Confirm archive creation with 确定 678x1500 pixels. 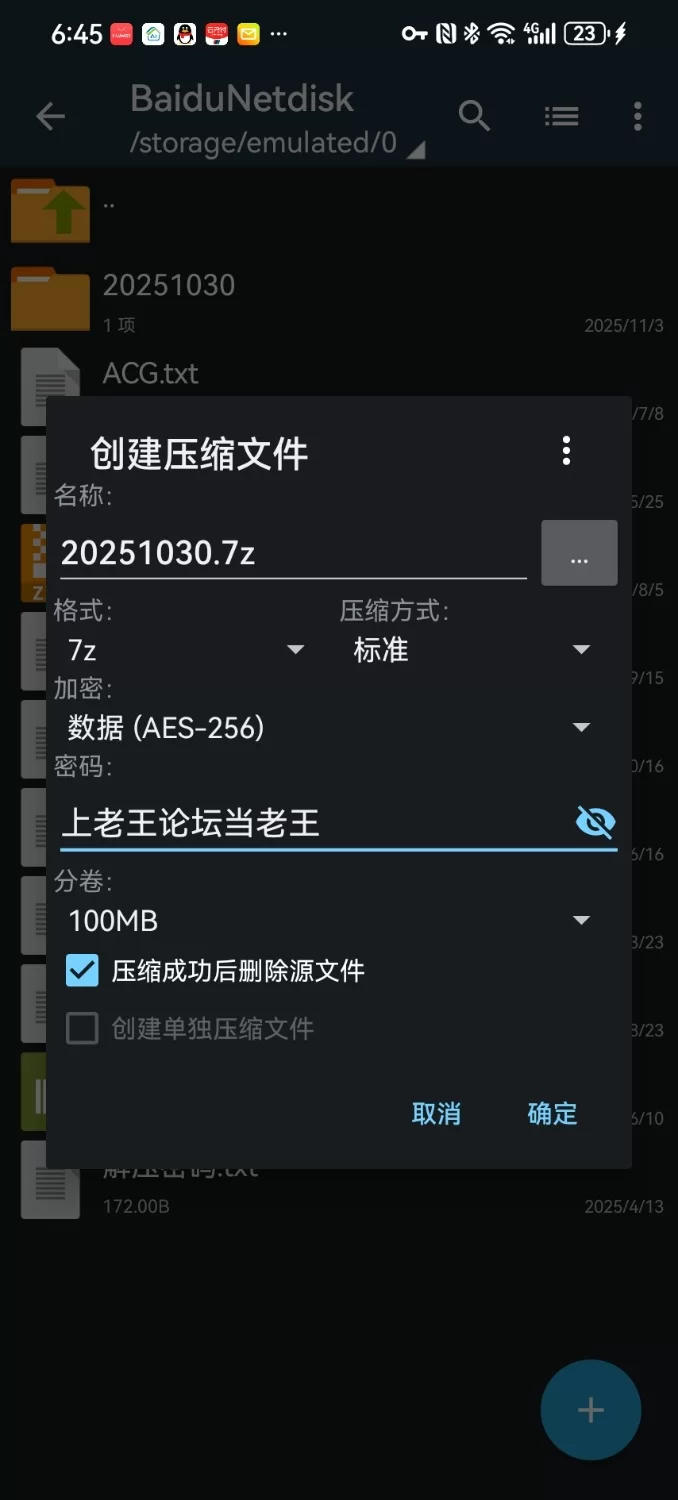[x=552, y=1114]
